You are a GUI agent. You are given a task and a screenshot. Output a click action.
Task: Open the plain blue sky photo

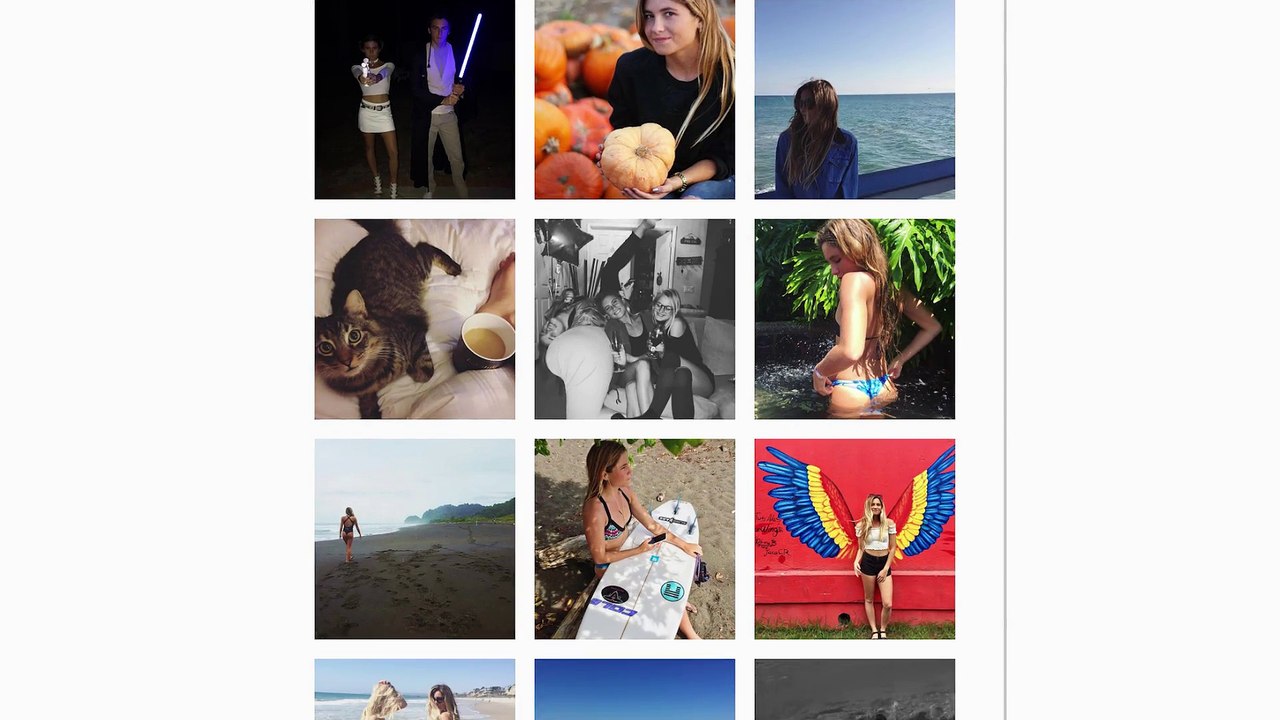[x=634, y=690]
